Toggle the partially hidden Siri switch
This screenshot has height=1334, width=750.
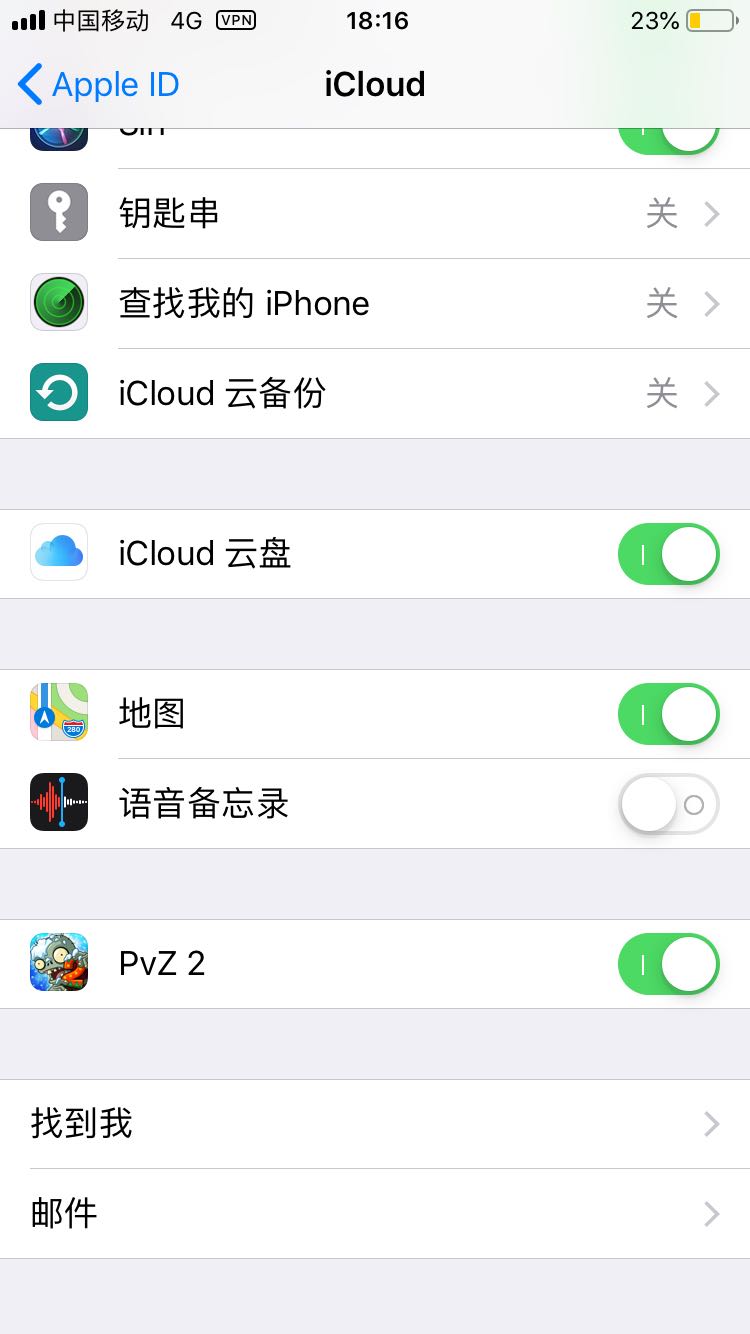[x=668, y=141]
